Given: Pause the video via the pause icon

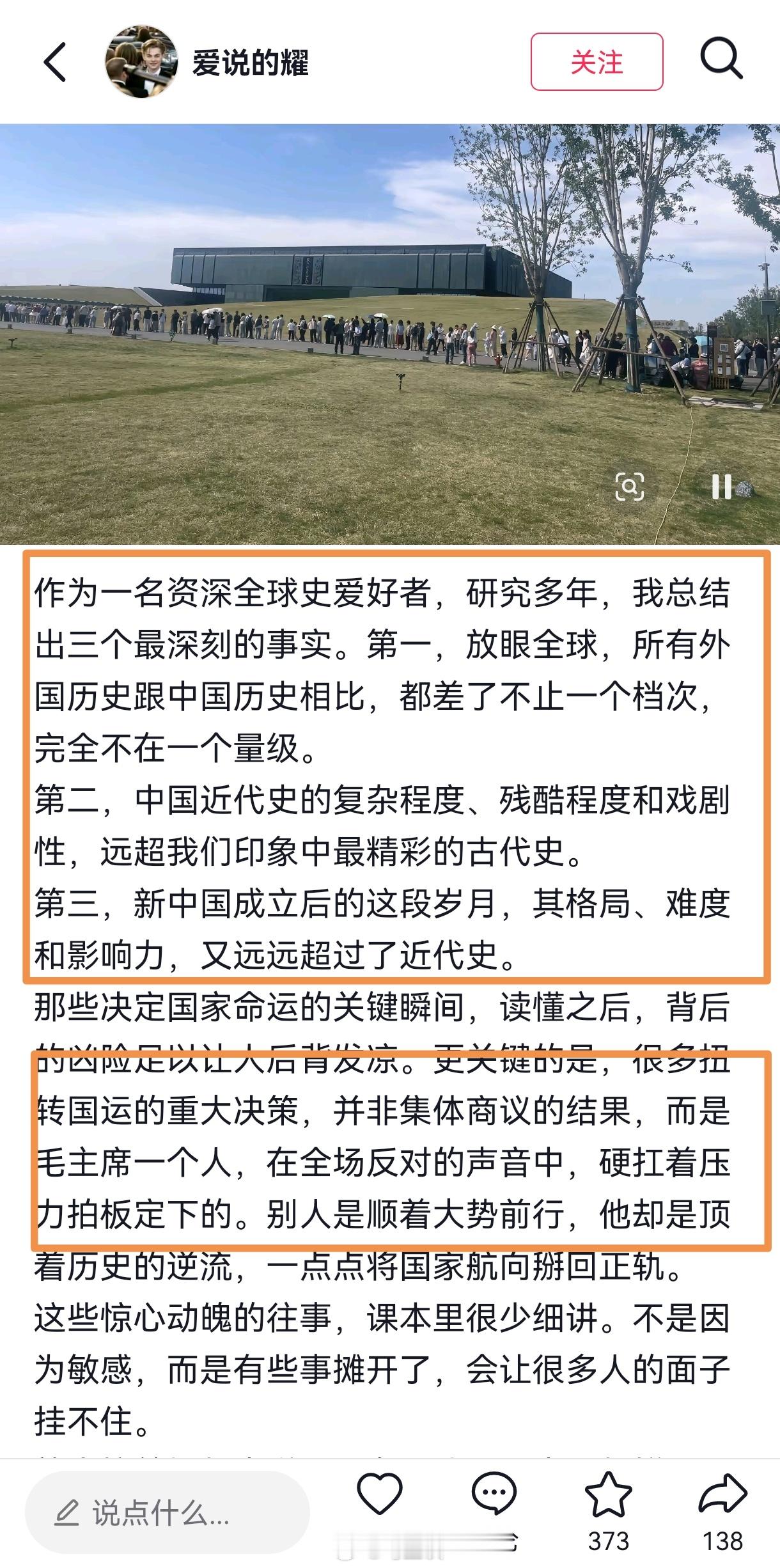Looking at the screenshot, I should pyautogui.click(x=722, y=487).
